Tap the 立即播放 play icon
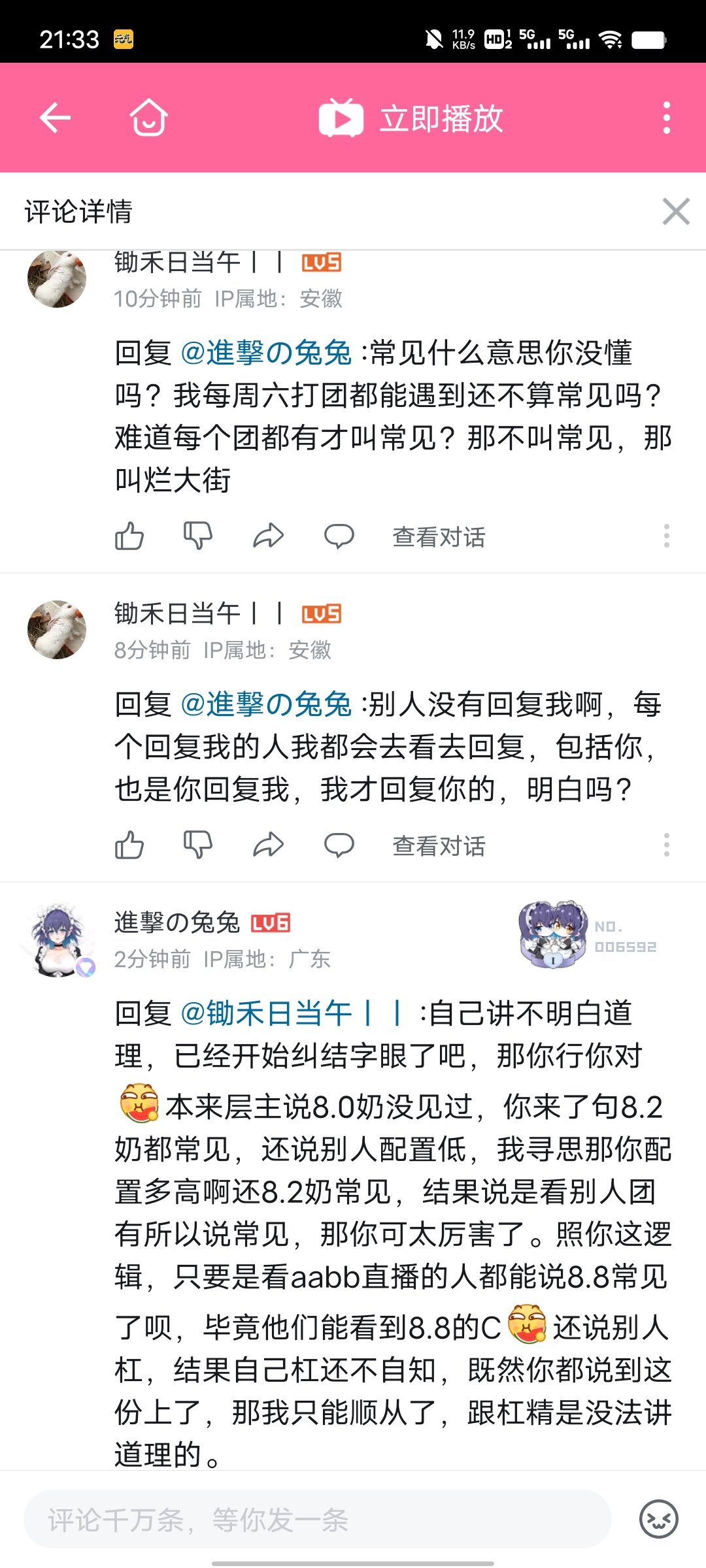The width and height of the screenshot is (706, 1568). pos(341,118)
